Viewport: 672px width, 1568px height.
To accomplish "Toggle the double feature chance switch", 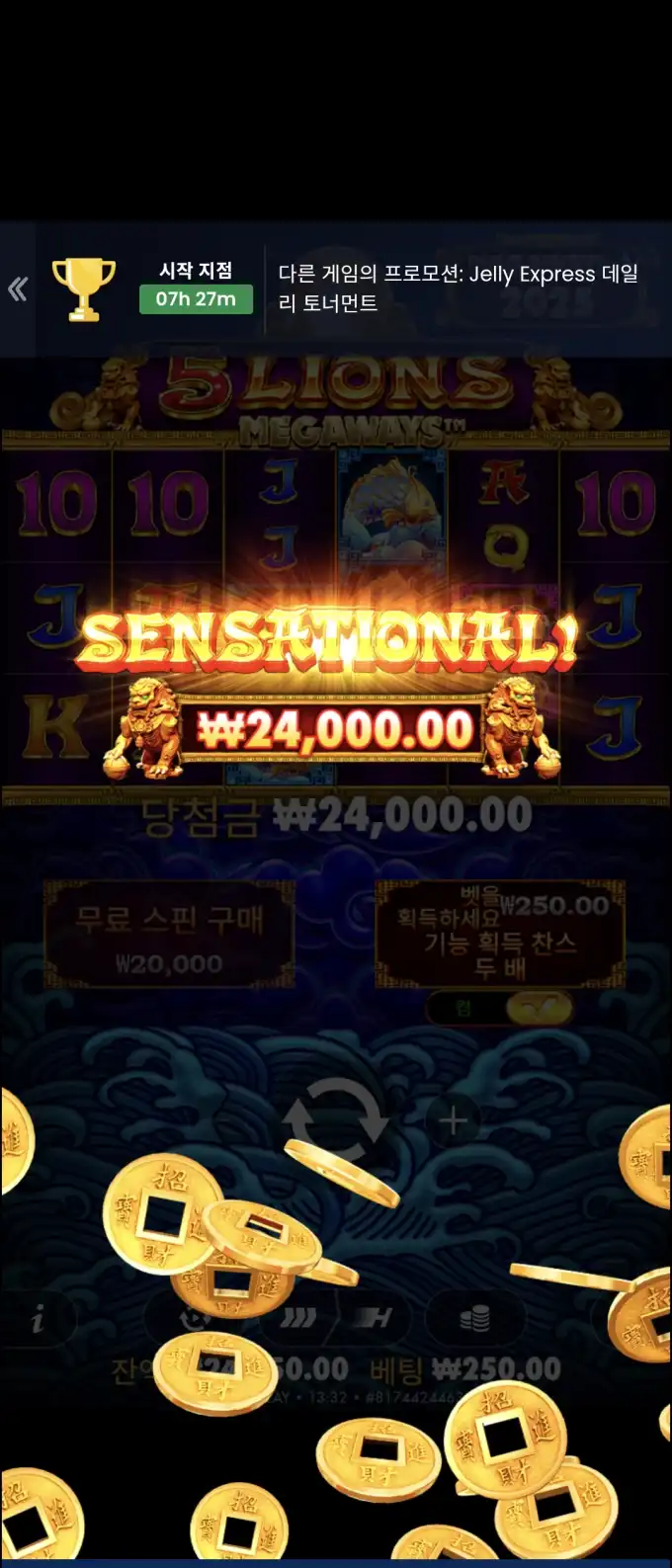I will (x=499, y=1008).
